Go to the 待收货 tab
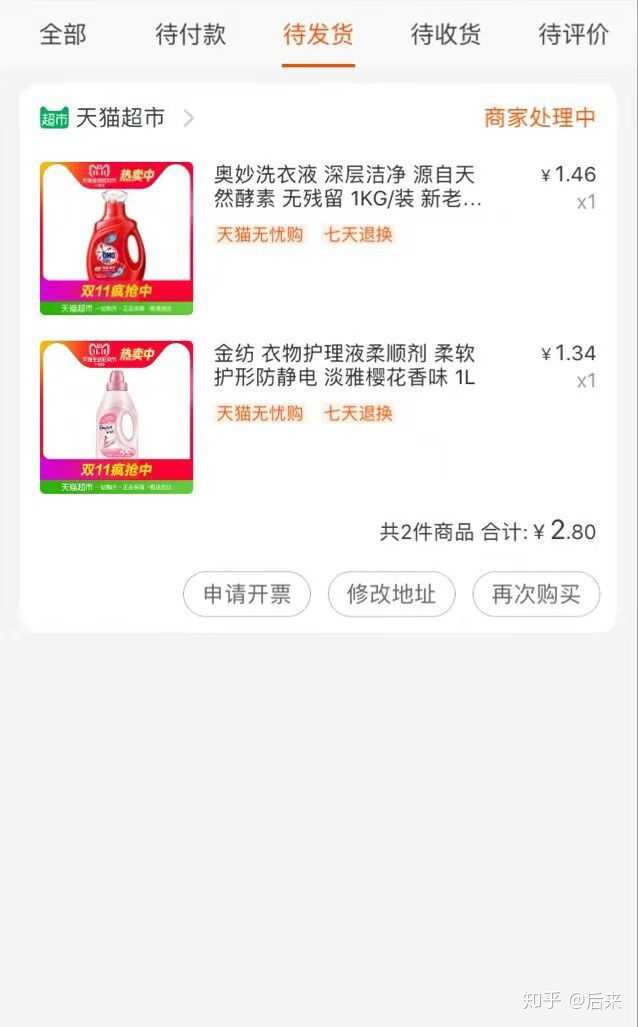The height and width of the screenshot is (1027, 638). [445, 35]
